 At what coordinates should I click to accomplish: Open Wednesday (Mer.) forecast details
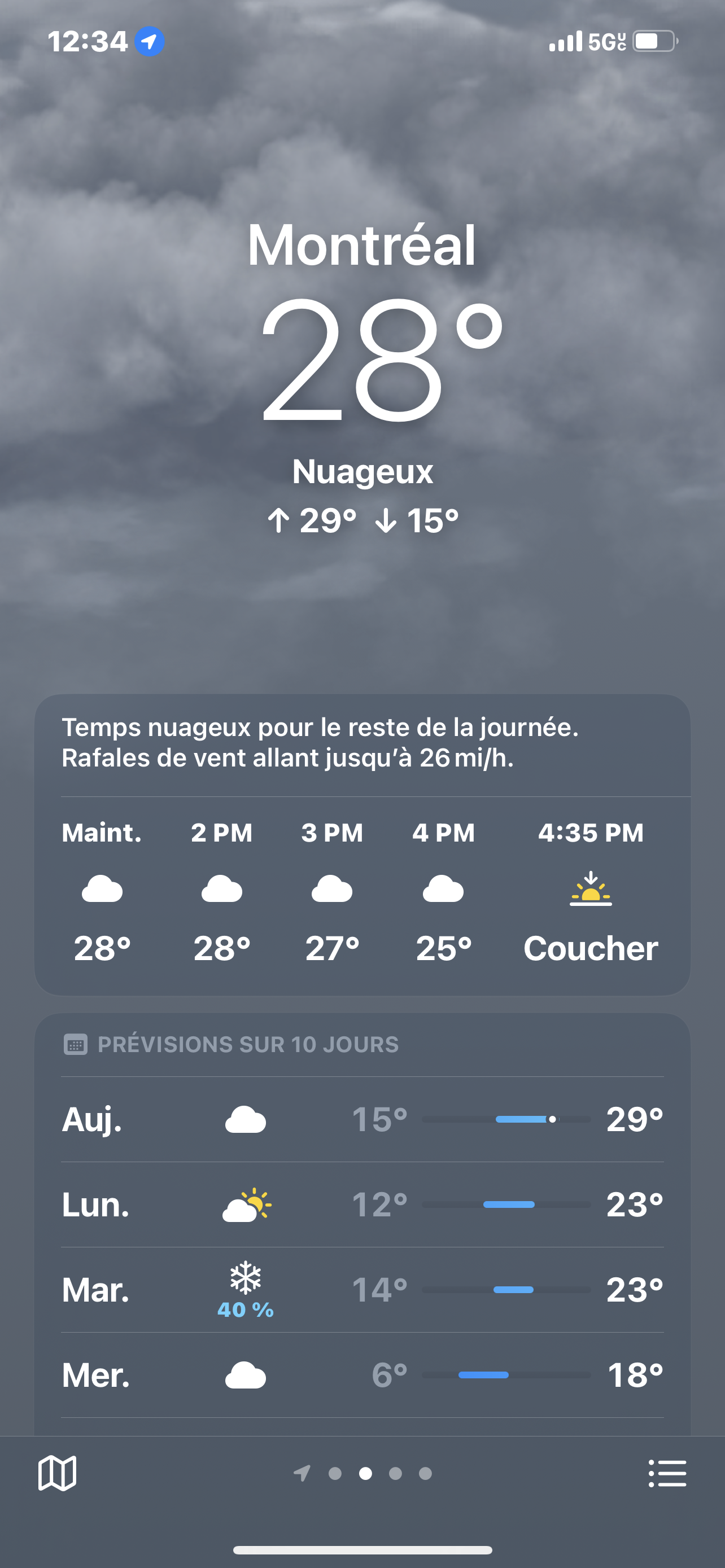pyautogui.click(x=362, y=1374)
